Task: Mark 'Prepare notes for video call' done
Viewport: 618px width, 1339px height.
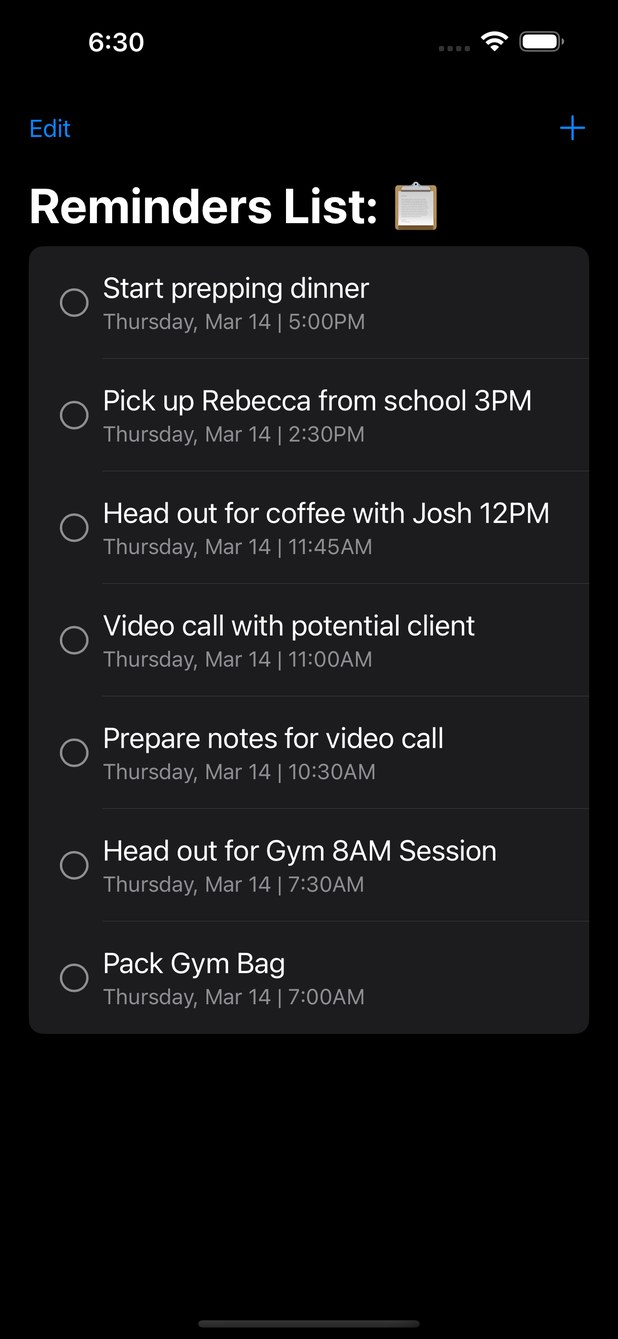Action: point(74,752)
